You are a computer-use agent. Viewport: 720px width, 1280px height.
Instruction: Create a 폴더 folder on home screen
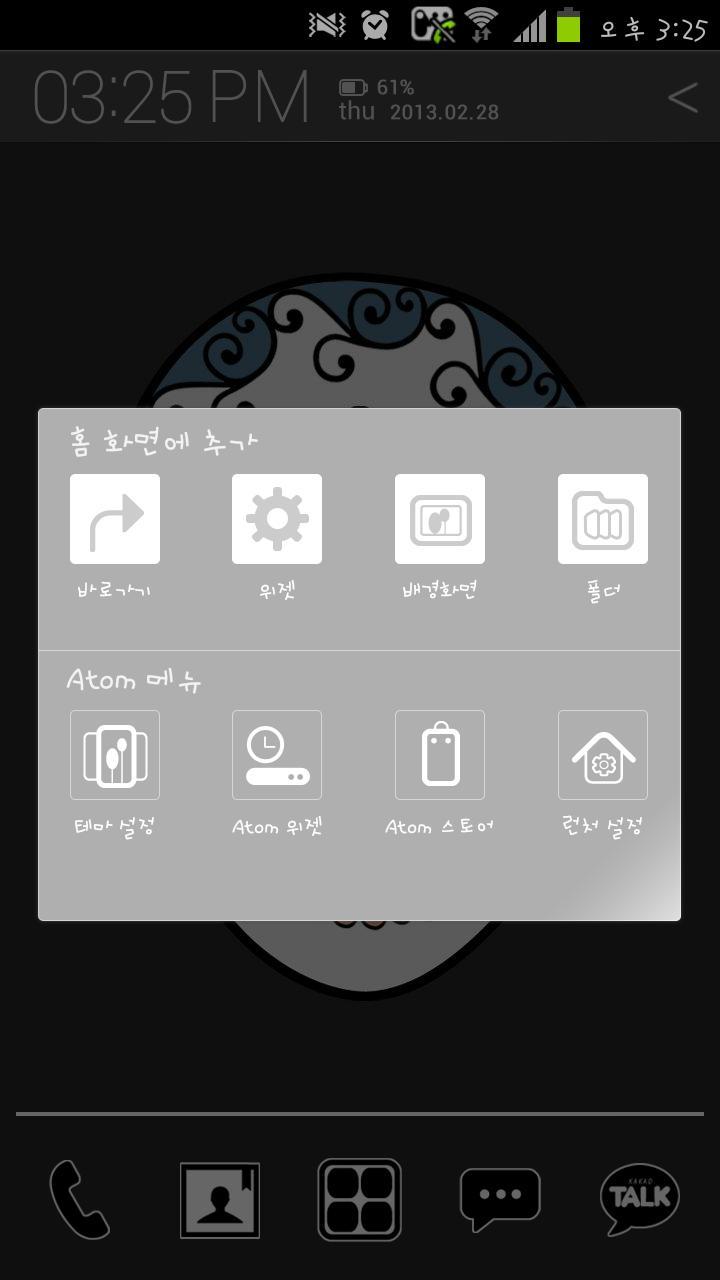[x=602, y=519]
